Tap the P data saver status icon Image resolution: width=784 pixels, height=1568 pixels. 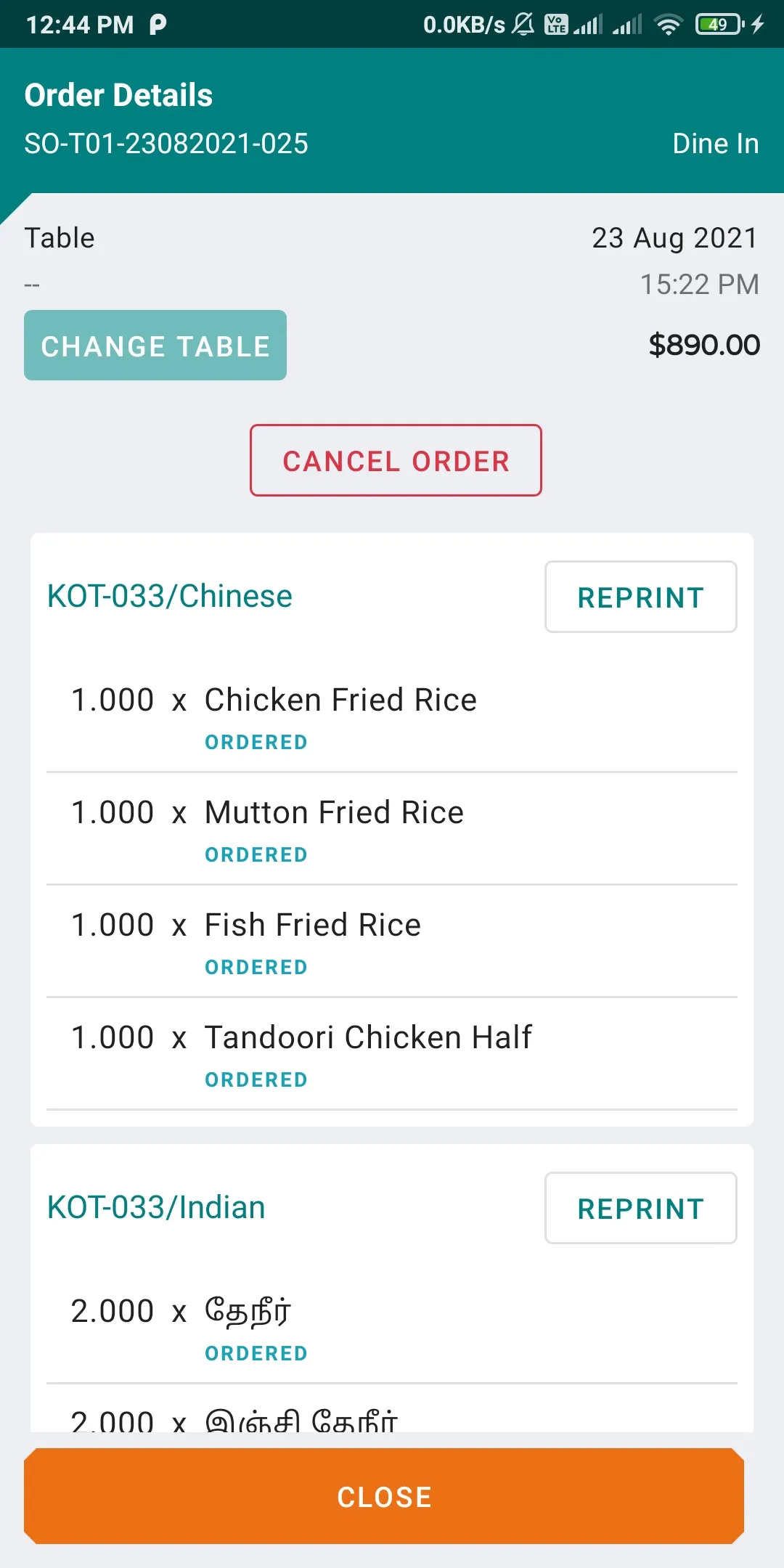[152, 23]
